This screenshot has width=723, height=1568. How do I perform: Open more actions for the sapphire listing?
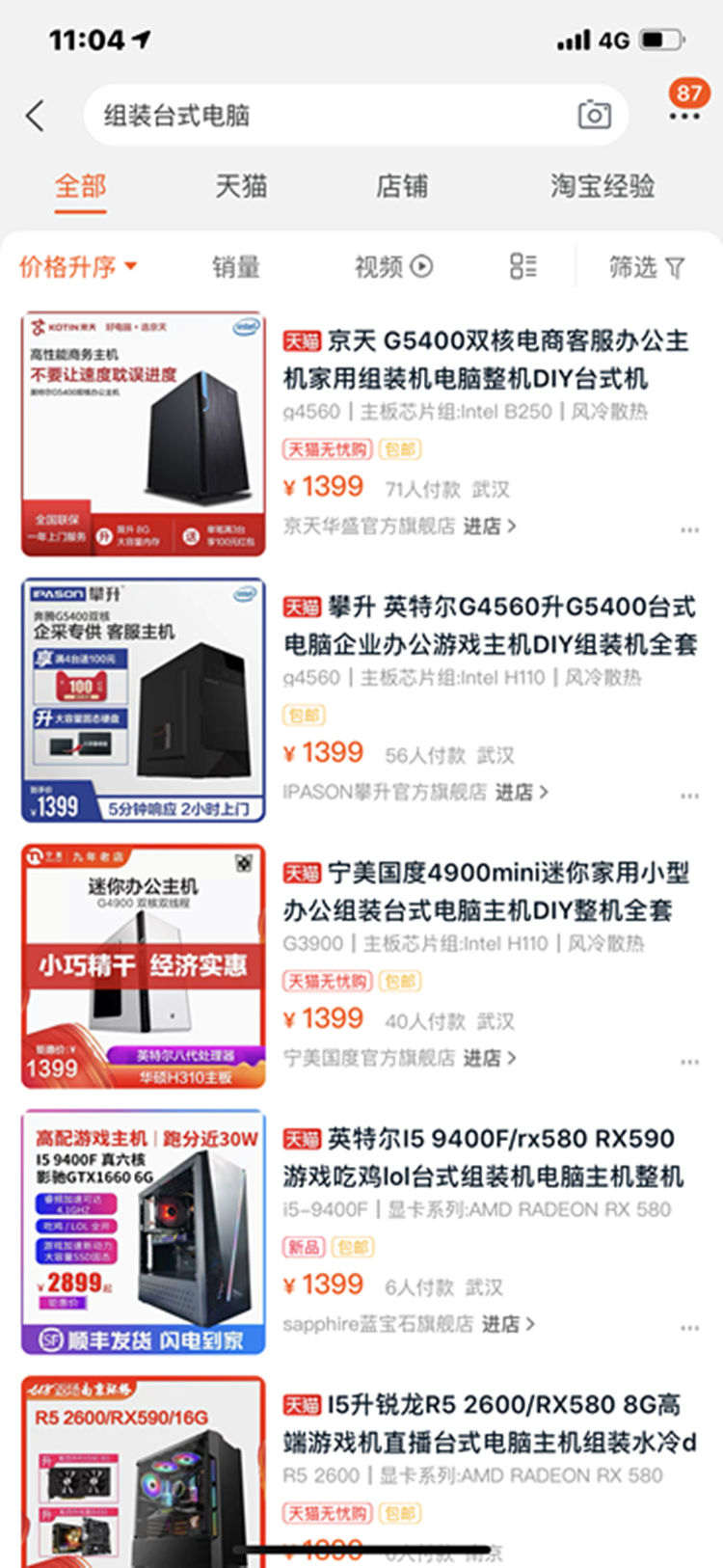[x=689, y=1327]
